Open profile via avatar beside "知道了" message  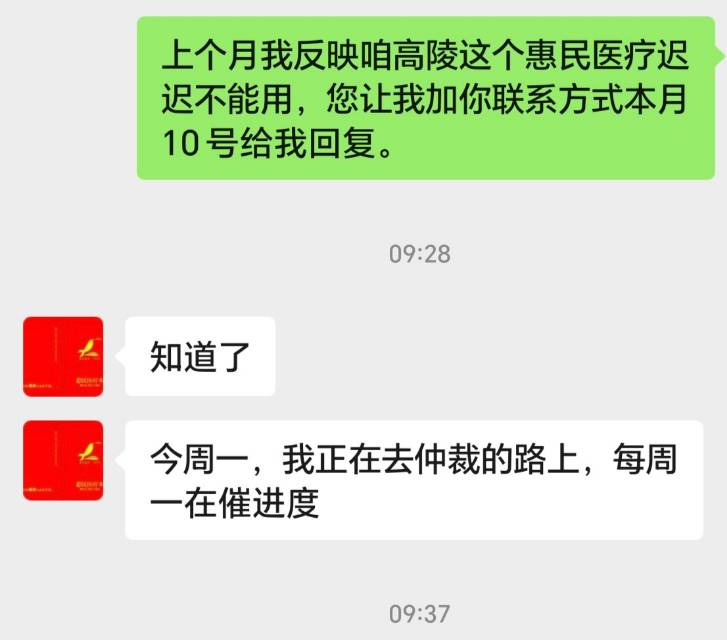point(63,356)
